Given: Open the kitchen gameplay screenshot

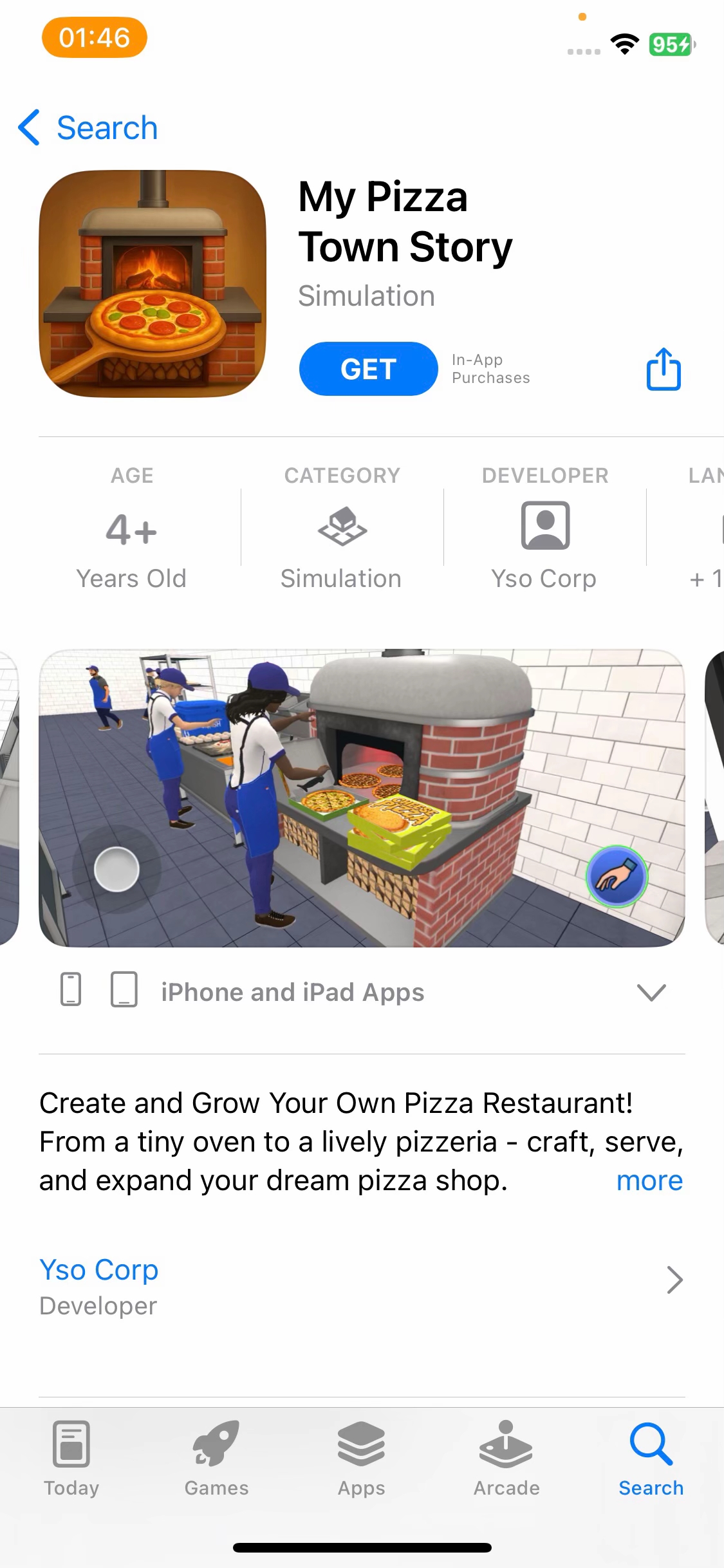Looking at the screenshot, I should pos(362,798).
